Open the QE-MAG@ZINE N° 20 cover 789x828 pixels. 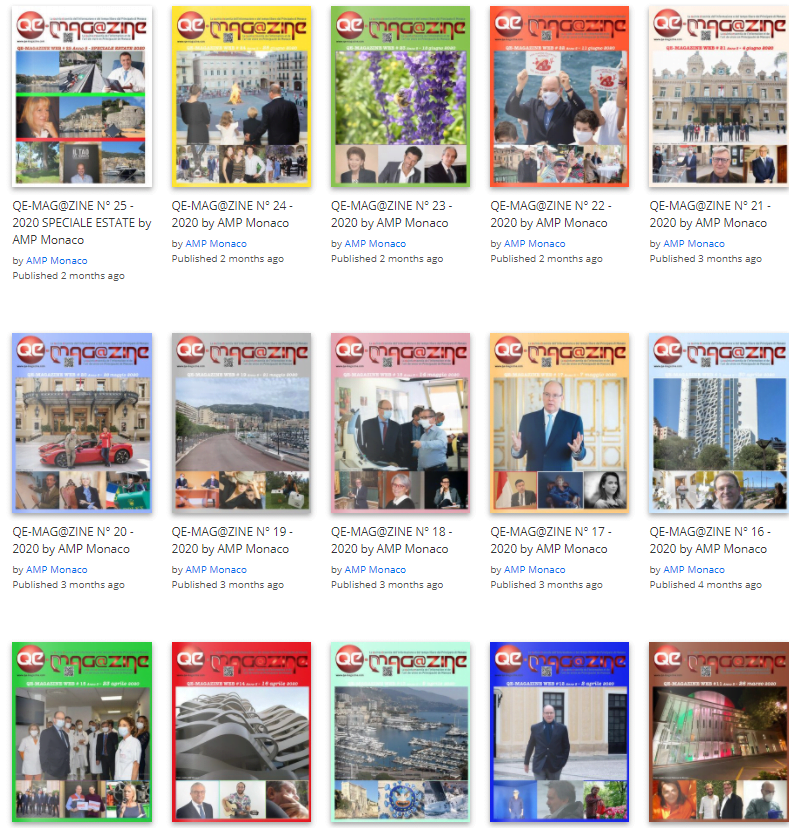(x=82, y=422)
